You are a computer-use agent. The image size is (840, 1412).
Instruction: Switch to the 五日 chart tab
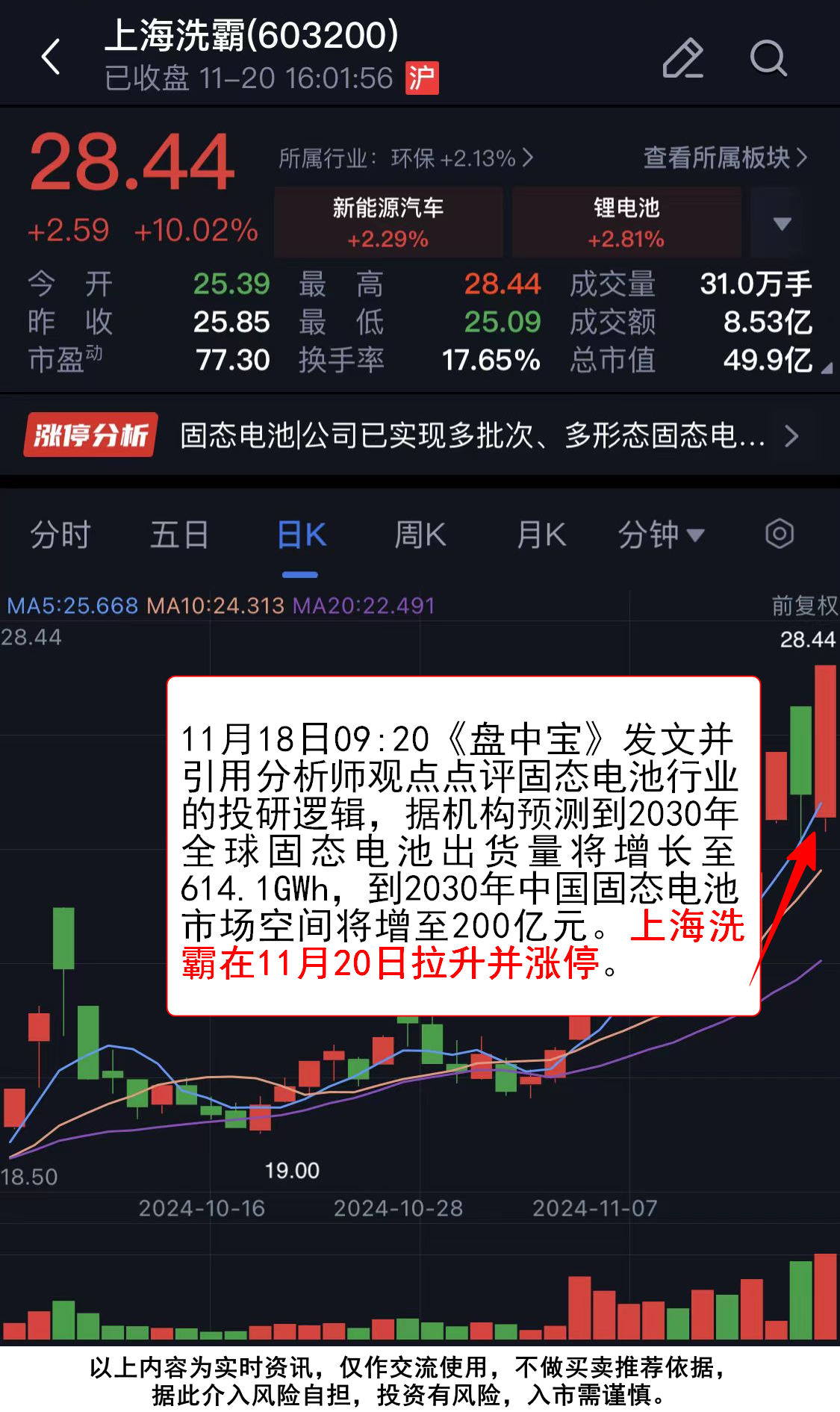pos(179,535)
